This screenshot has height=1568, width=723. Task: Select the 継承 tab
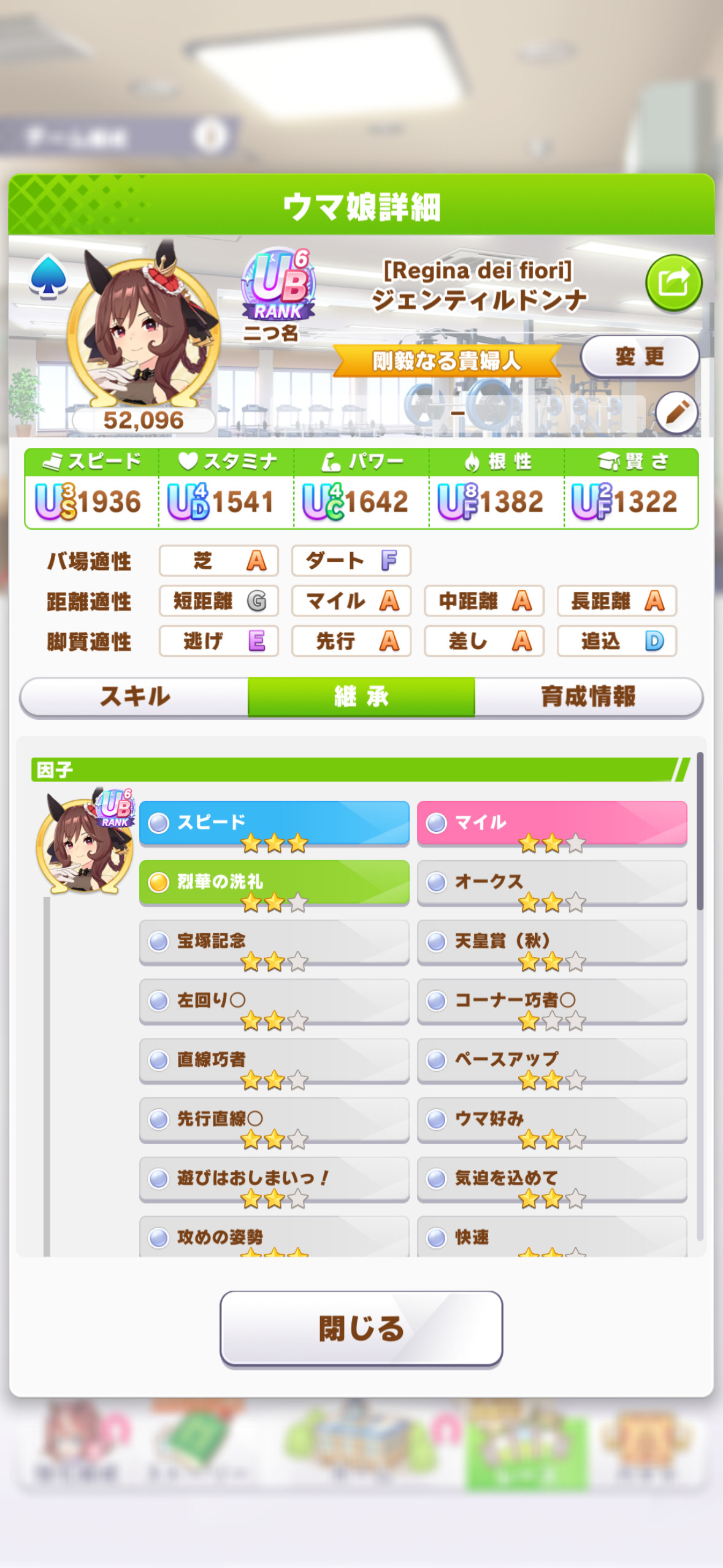click(361, 696)
